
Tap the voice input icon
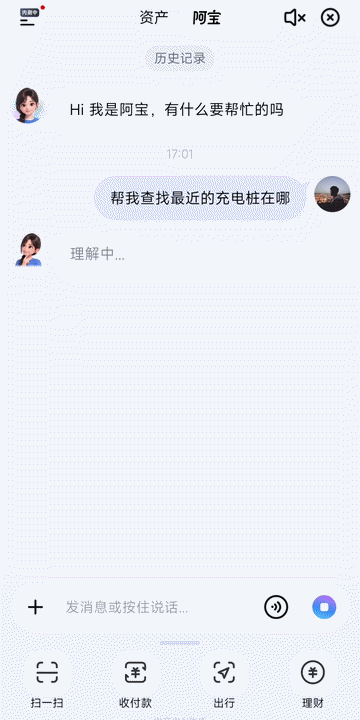coord(276,607)
